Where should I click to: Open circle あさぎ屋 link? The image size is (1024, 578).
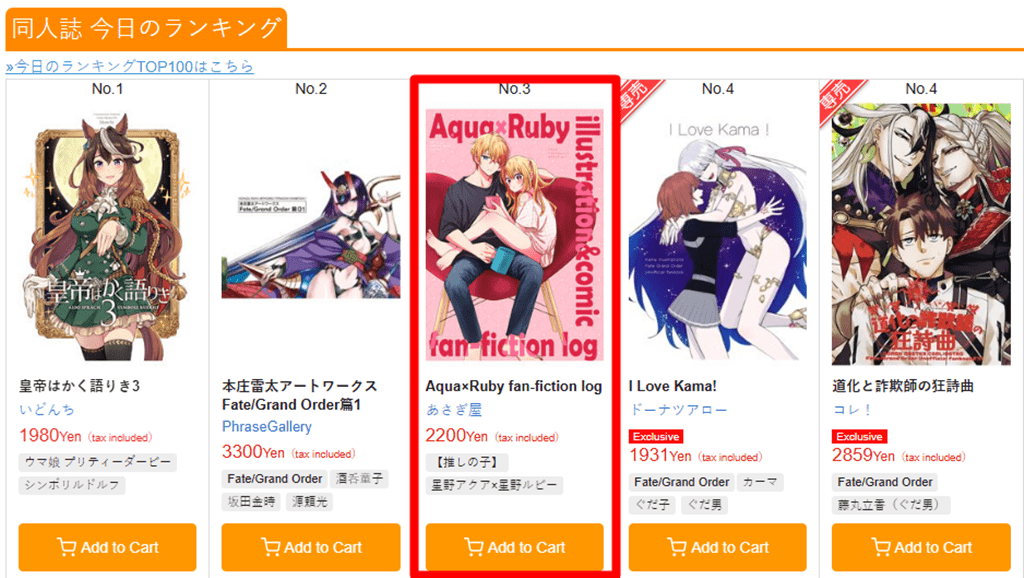[x=454, y=410]
